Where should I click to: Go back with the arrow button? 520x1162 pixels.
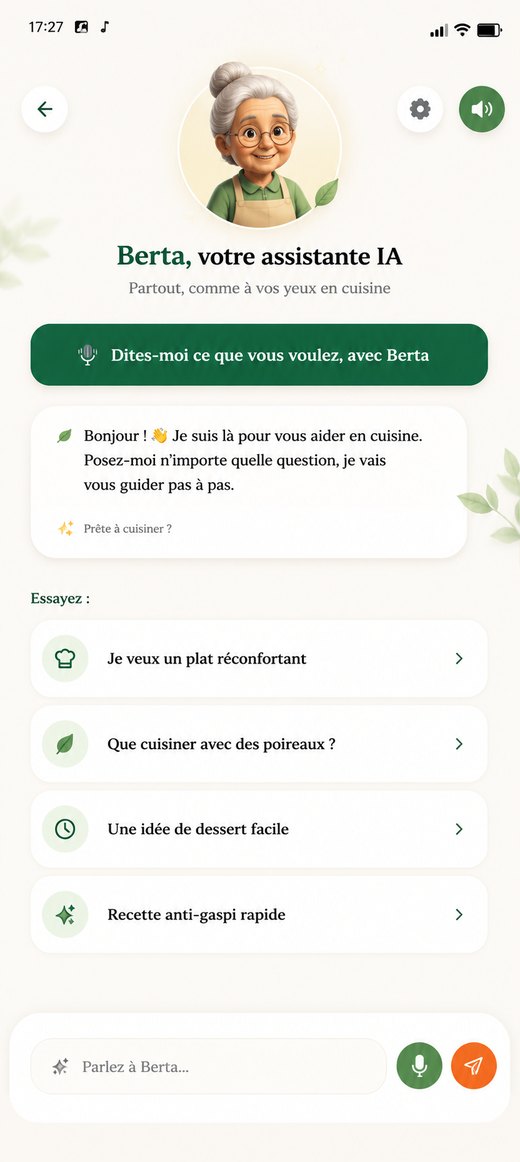point(44,110)
